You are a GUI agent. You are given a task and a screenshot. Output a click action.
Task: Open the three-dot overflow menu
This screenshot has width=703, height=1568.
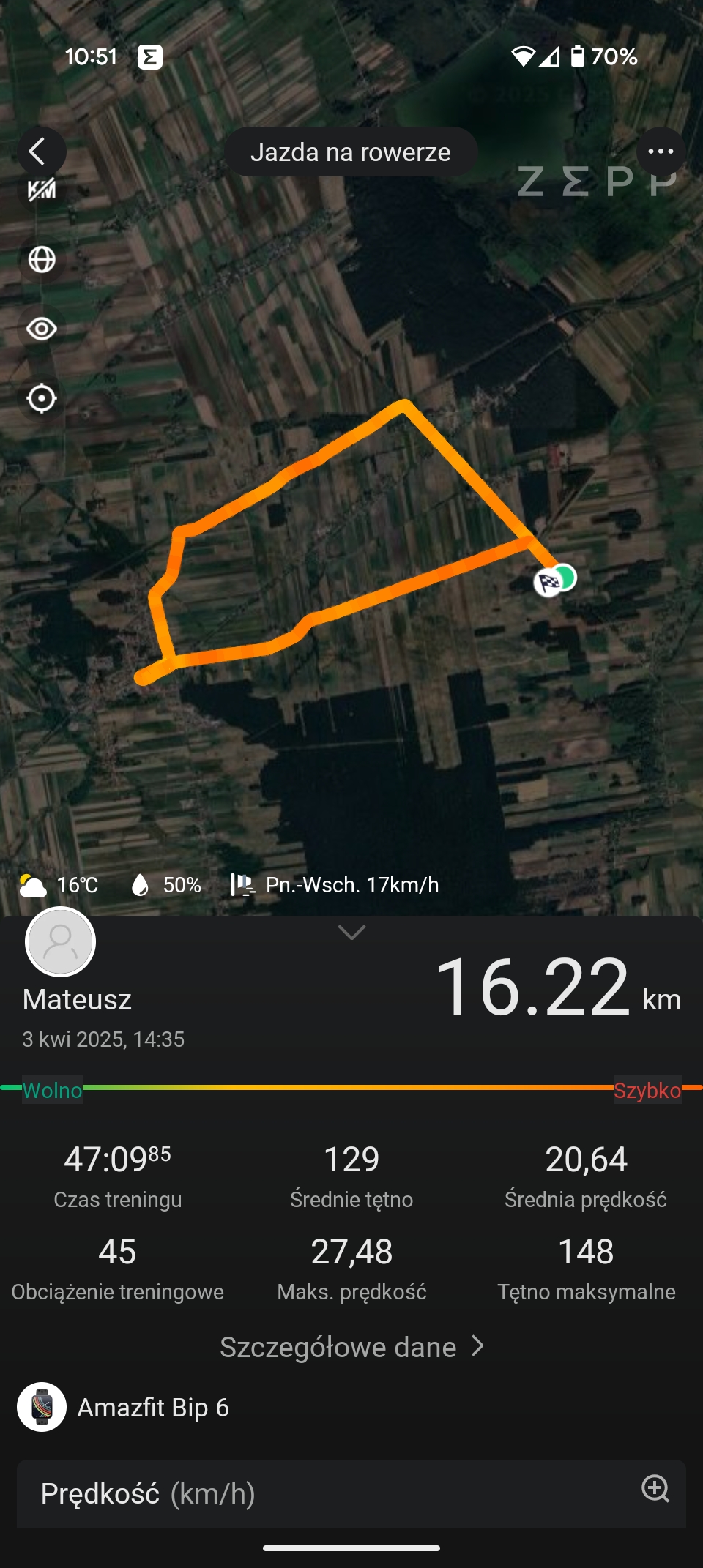coord(661,152)
